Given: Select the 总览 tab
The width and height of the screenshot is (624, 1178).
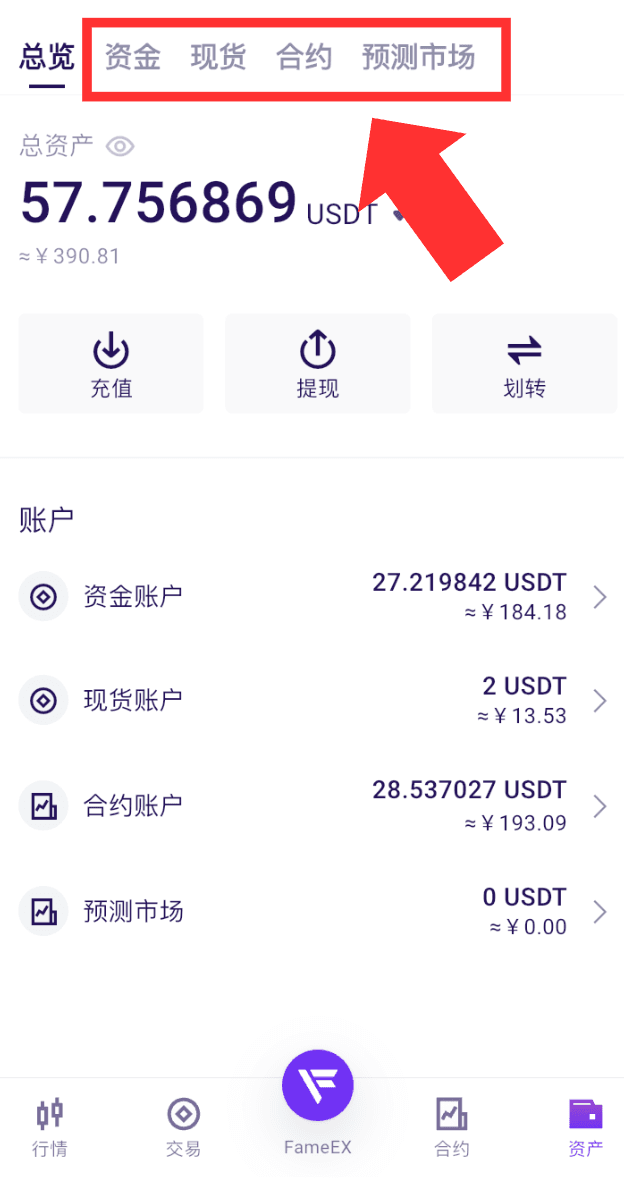Looking at the screenshot, I should click(47, 57).
